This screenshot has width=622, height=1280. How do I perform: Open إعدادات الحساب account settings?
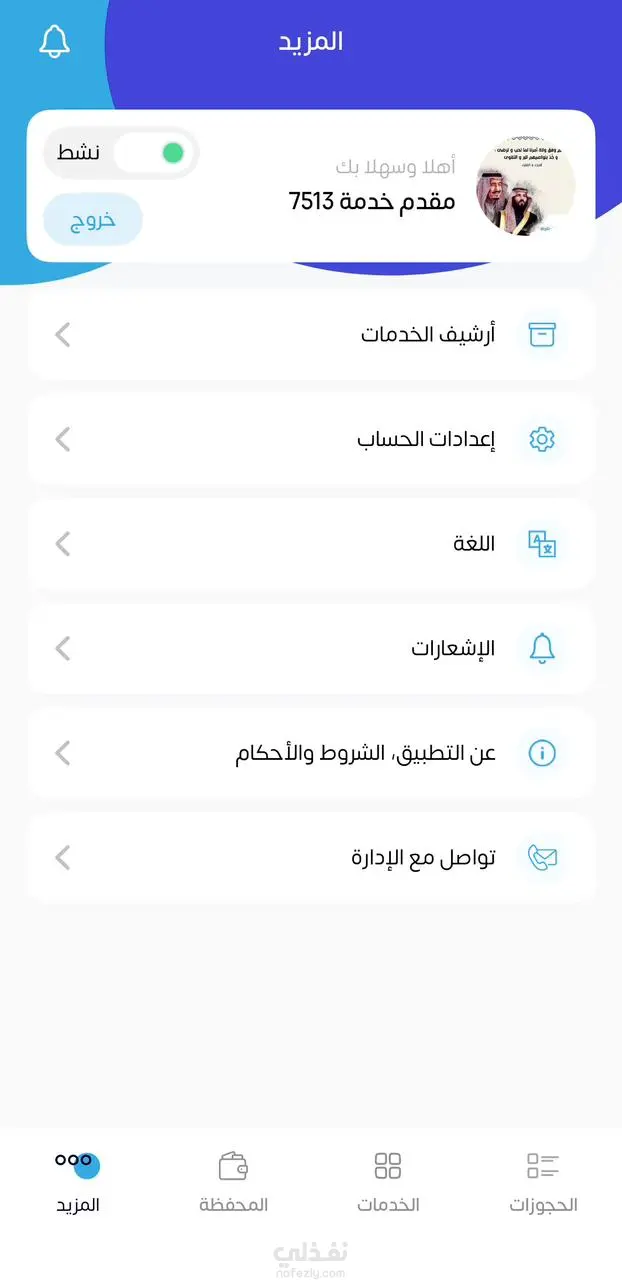pyautogui.click(x=311, y=439)
